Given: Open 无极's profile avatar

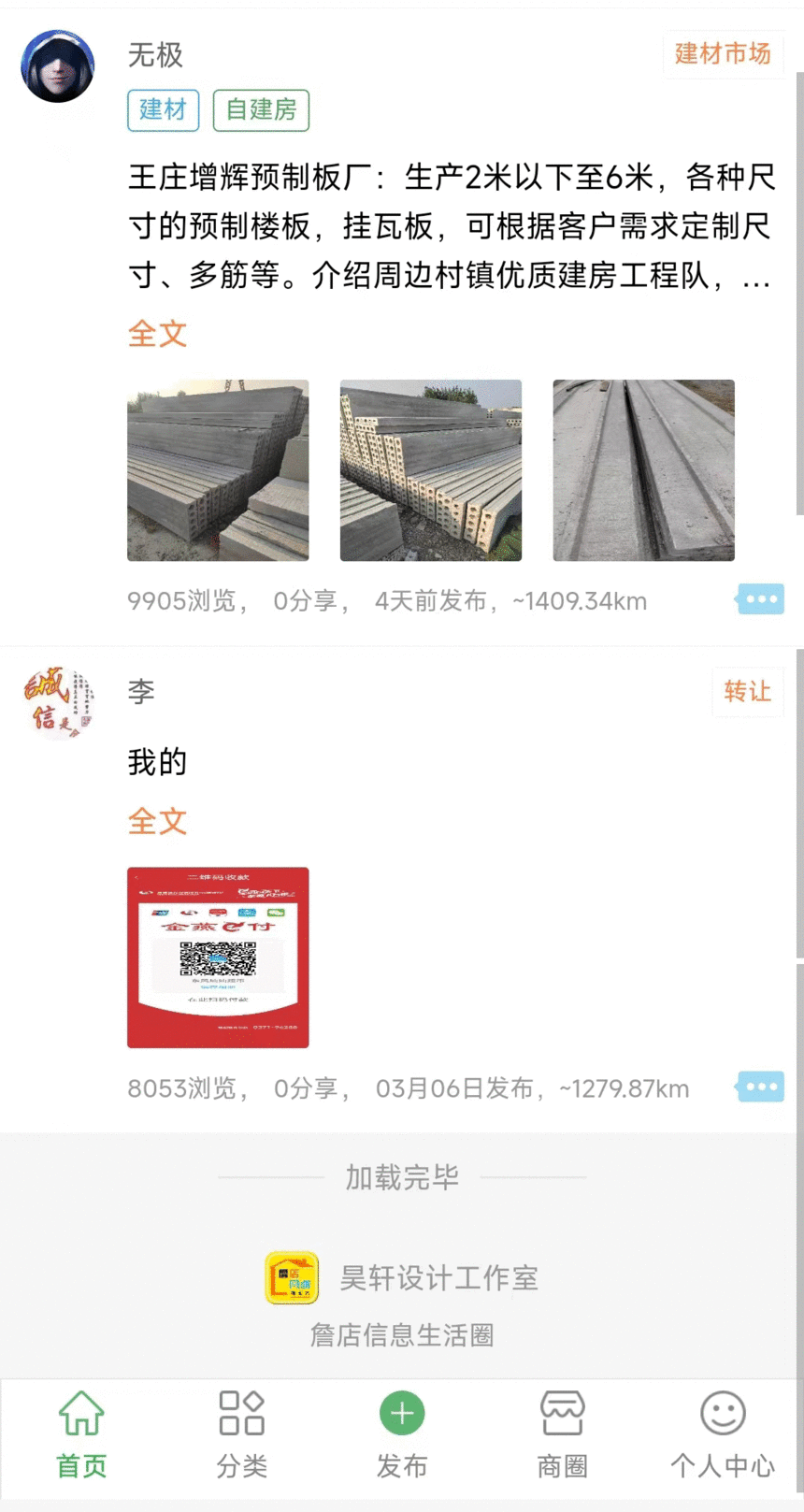Looking at the screenshot, I should (x=58, y=65).
